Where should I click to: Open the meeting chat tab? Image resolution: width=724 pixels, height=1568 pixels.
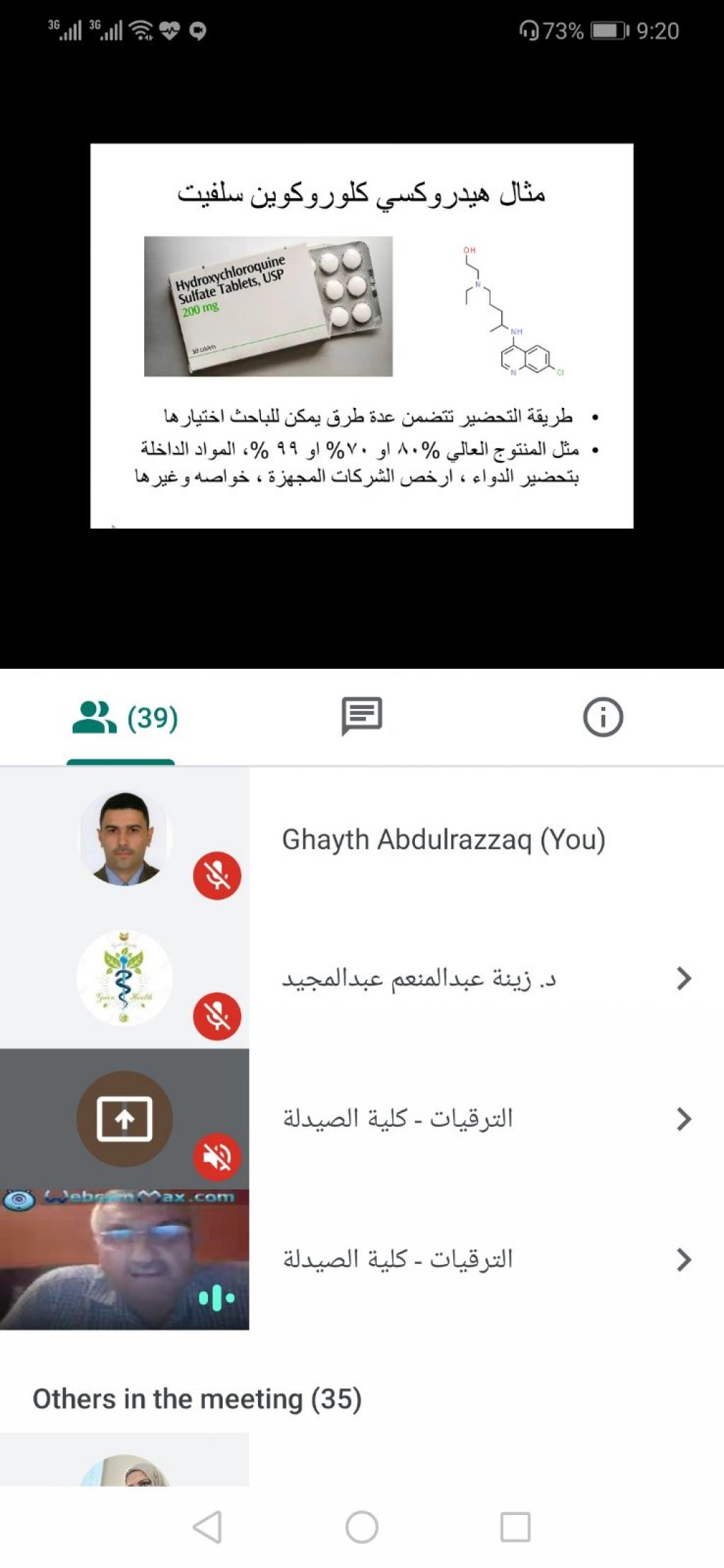tap(362, 717)
